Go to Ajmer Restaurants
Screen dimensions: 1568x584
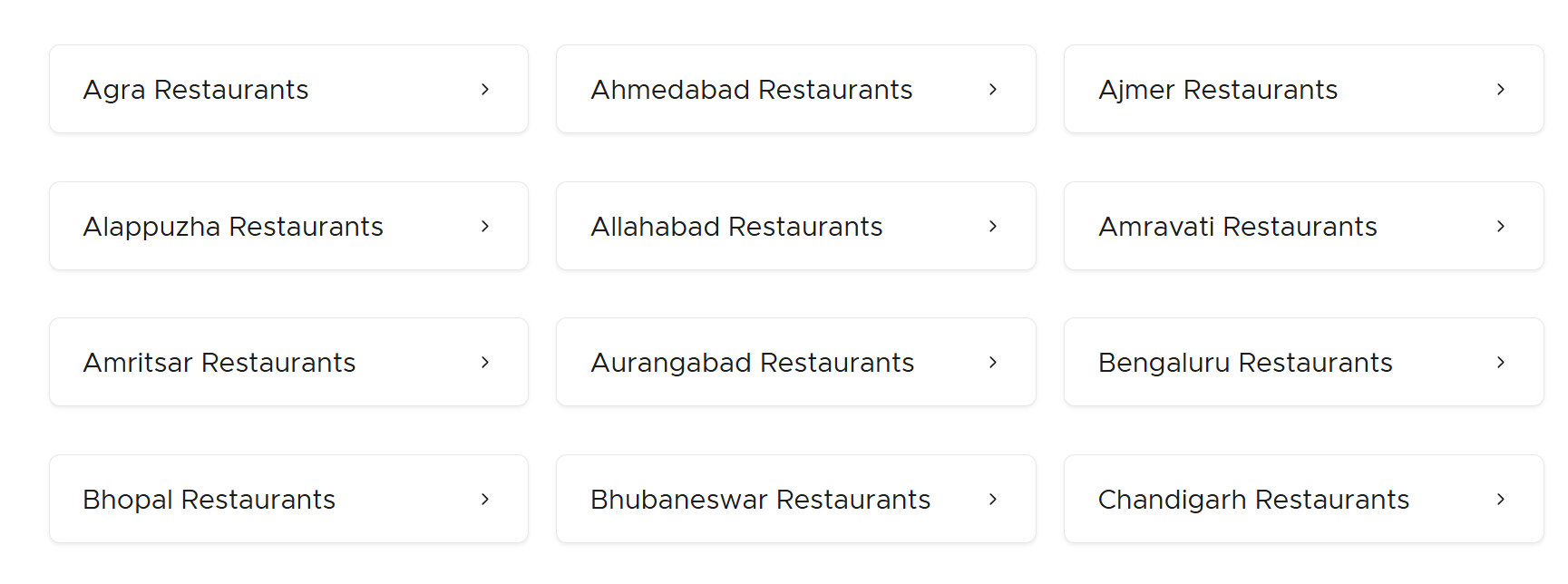[x=1303, y=90]
